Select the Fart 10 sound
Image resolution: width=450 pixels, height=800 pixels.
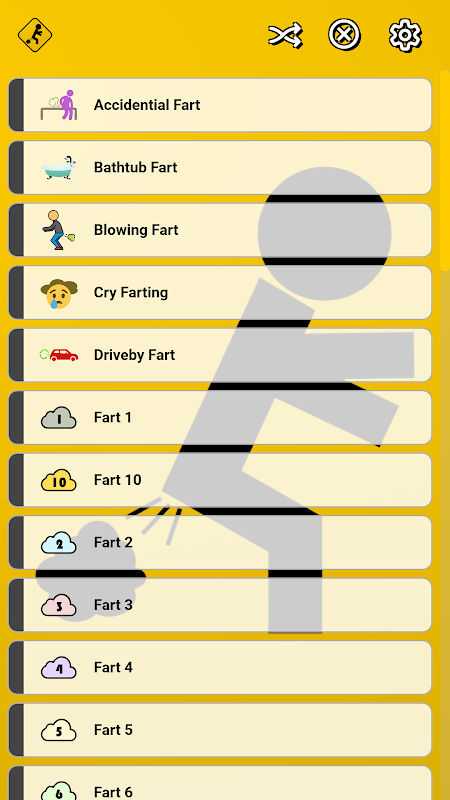click(220, 480)
